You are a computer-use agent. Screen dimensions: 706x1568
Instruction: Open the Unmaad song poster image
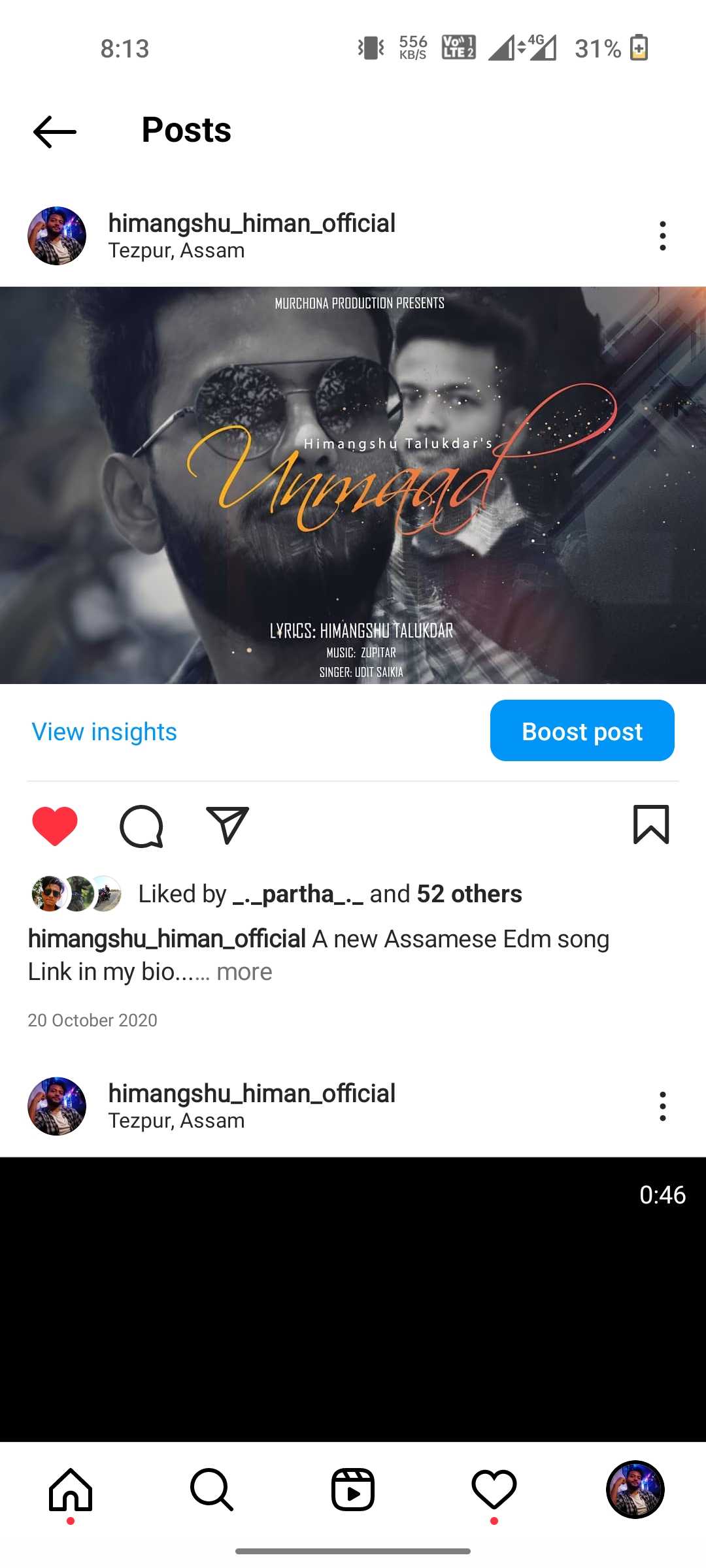[x=353, y=485]
